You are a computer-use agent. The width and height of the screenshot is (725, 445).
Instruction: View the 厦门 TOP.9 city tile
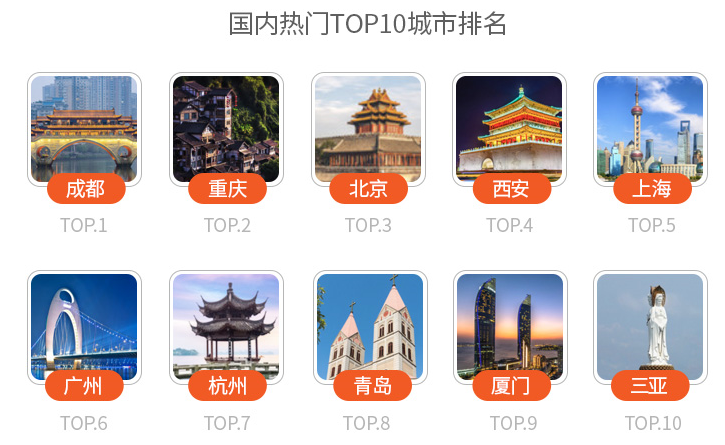[x=509, y=328]
